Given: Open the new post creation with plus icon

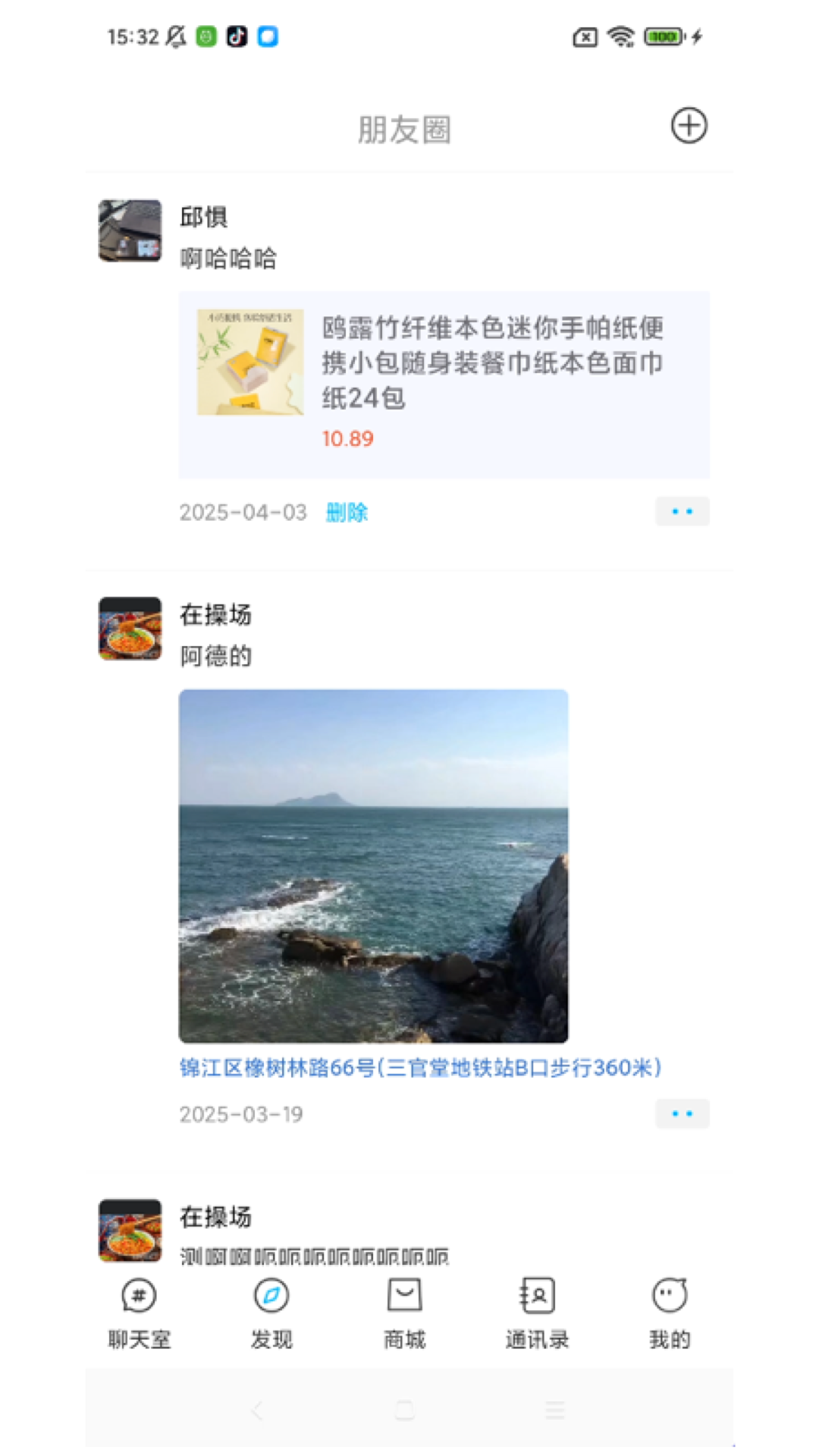Looking at the screenshot, I should [689, 126].
